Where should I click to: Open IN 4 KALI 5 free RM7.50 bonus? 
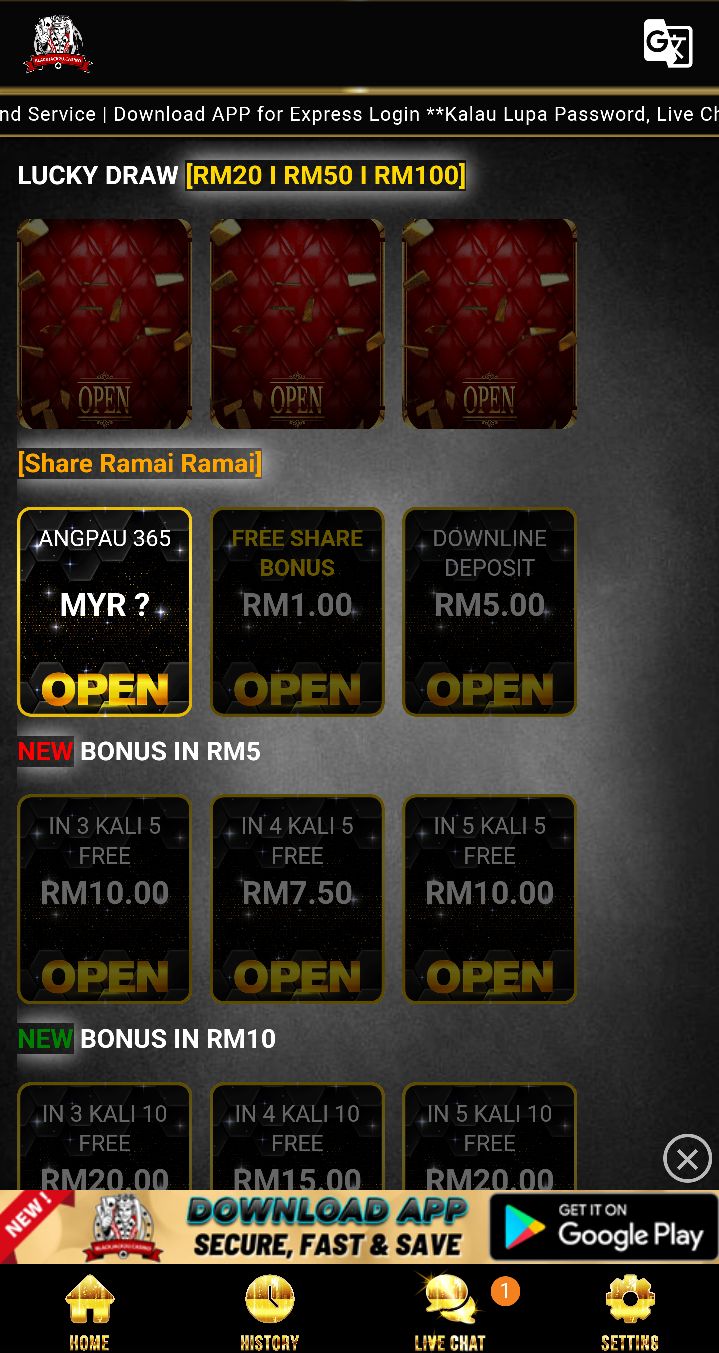click(x=297, y=899)
